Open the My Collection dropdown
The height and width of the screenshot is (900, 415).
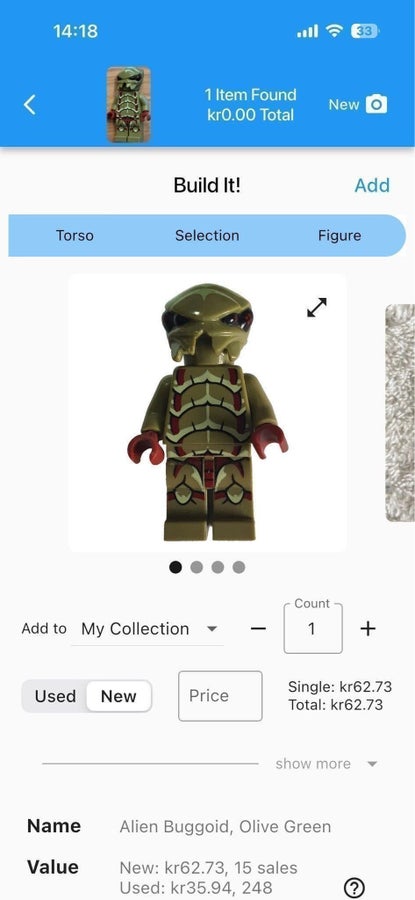(148, 629)
